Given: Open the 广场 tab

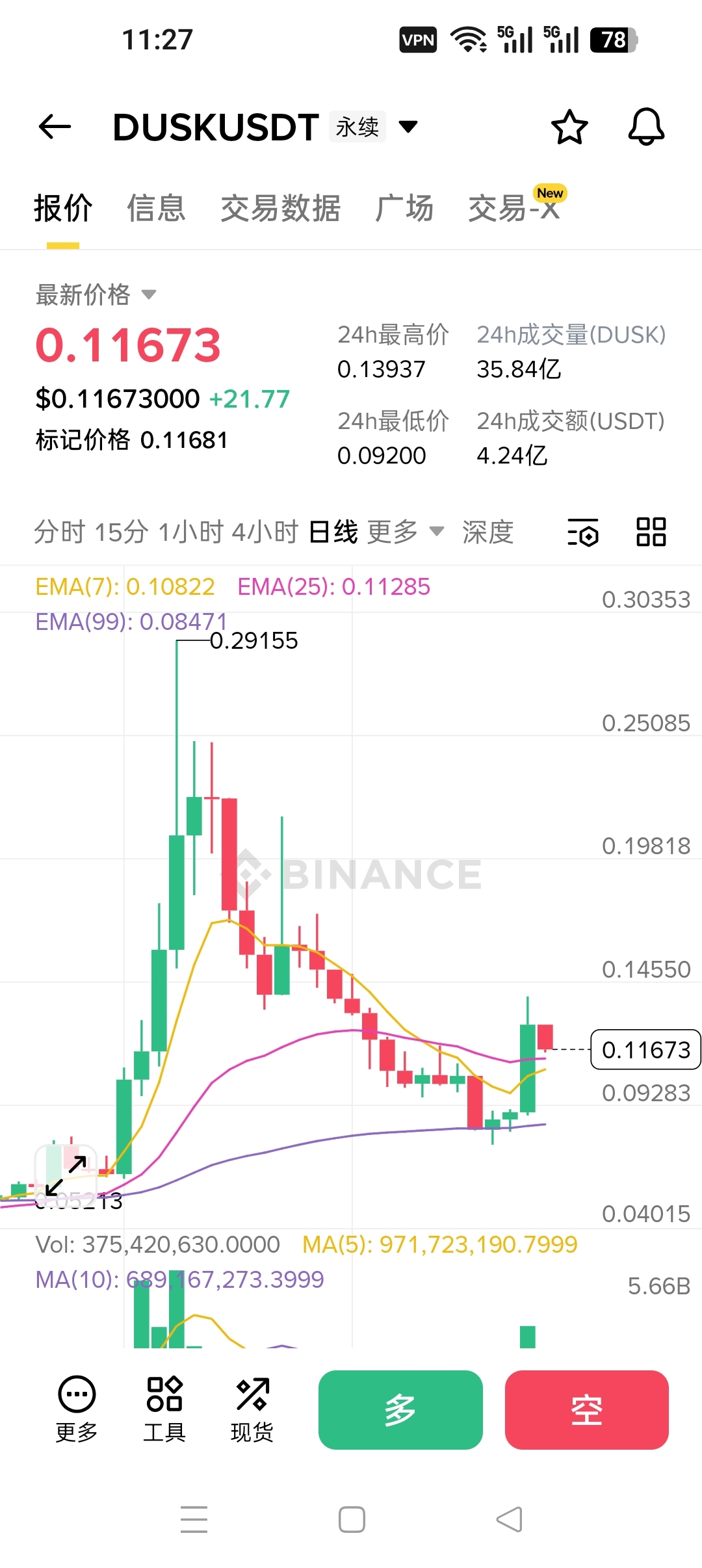Looking at the screenshot, I should [x=404, y=208].
